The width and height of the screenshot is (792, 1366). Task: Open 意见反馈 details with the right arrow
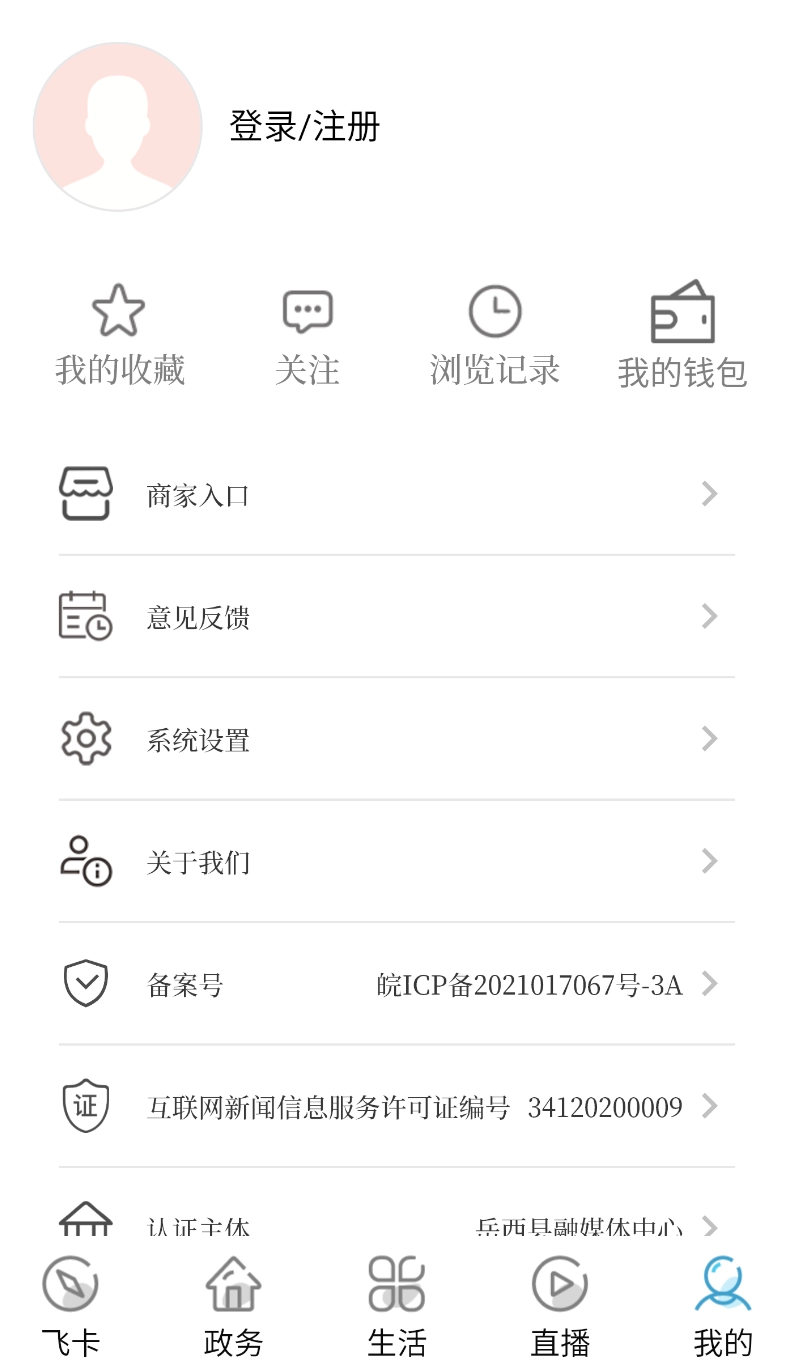(710, 616)
